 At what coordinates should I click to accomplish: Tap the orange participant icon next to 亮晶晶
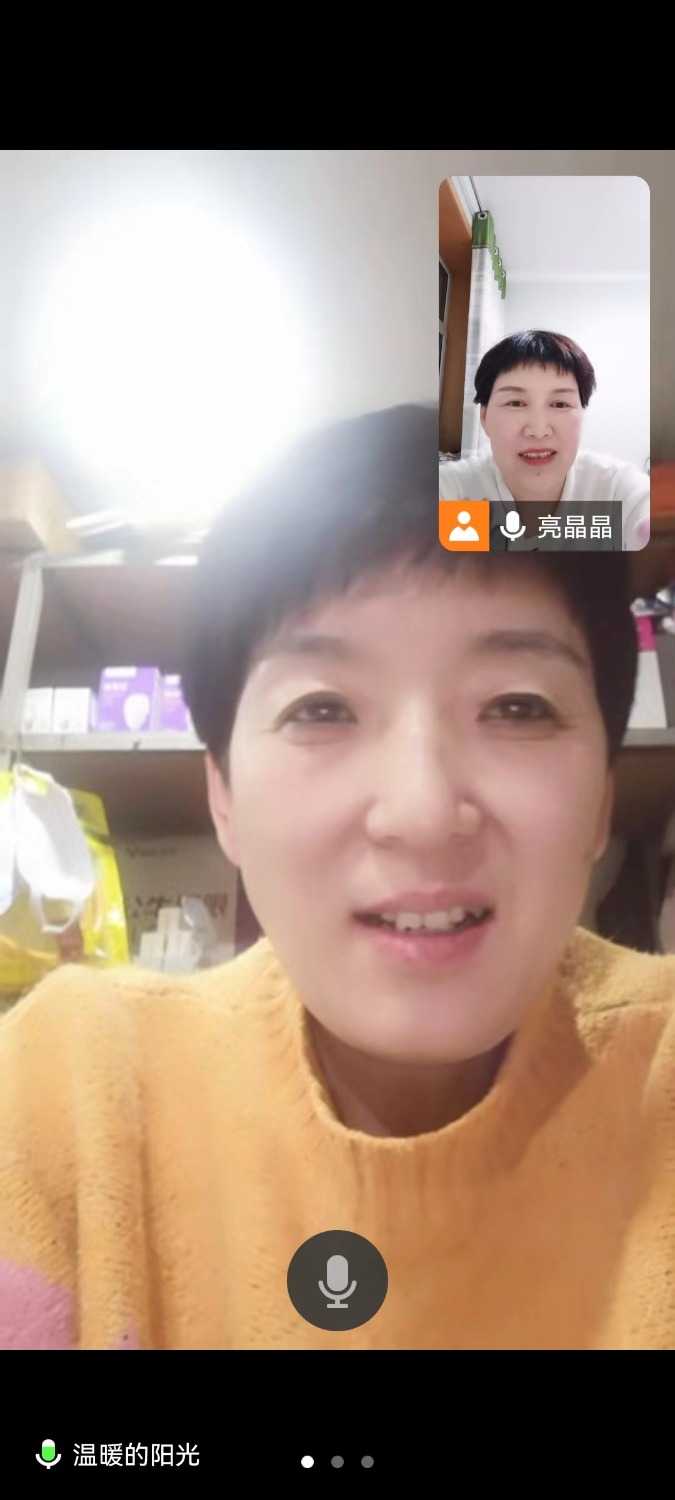click(x=464, y=526)
